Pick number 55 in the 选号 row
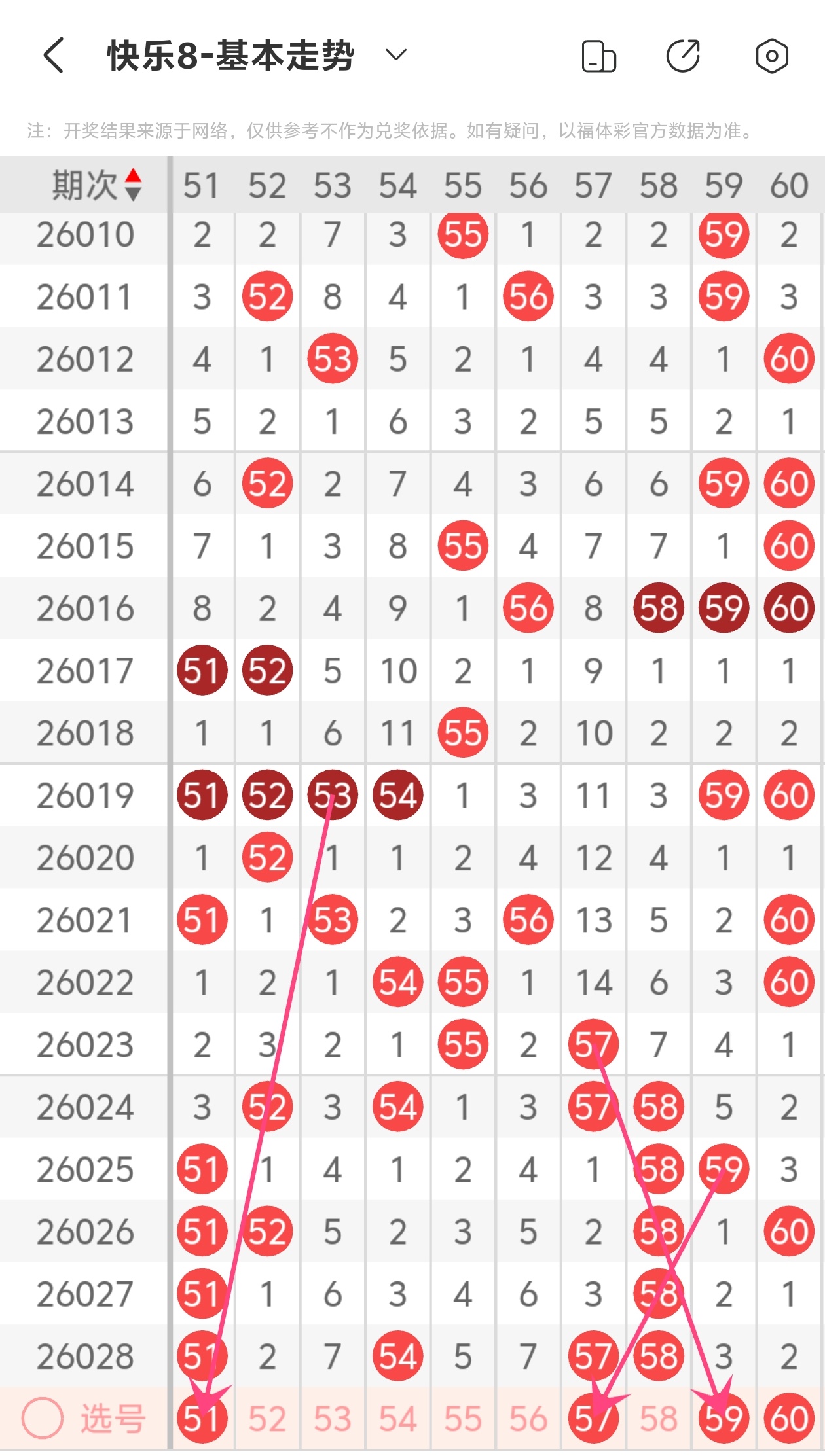The width and height of the screenshot is (825, 1456). click(x=463, y=1418)
